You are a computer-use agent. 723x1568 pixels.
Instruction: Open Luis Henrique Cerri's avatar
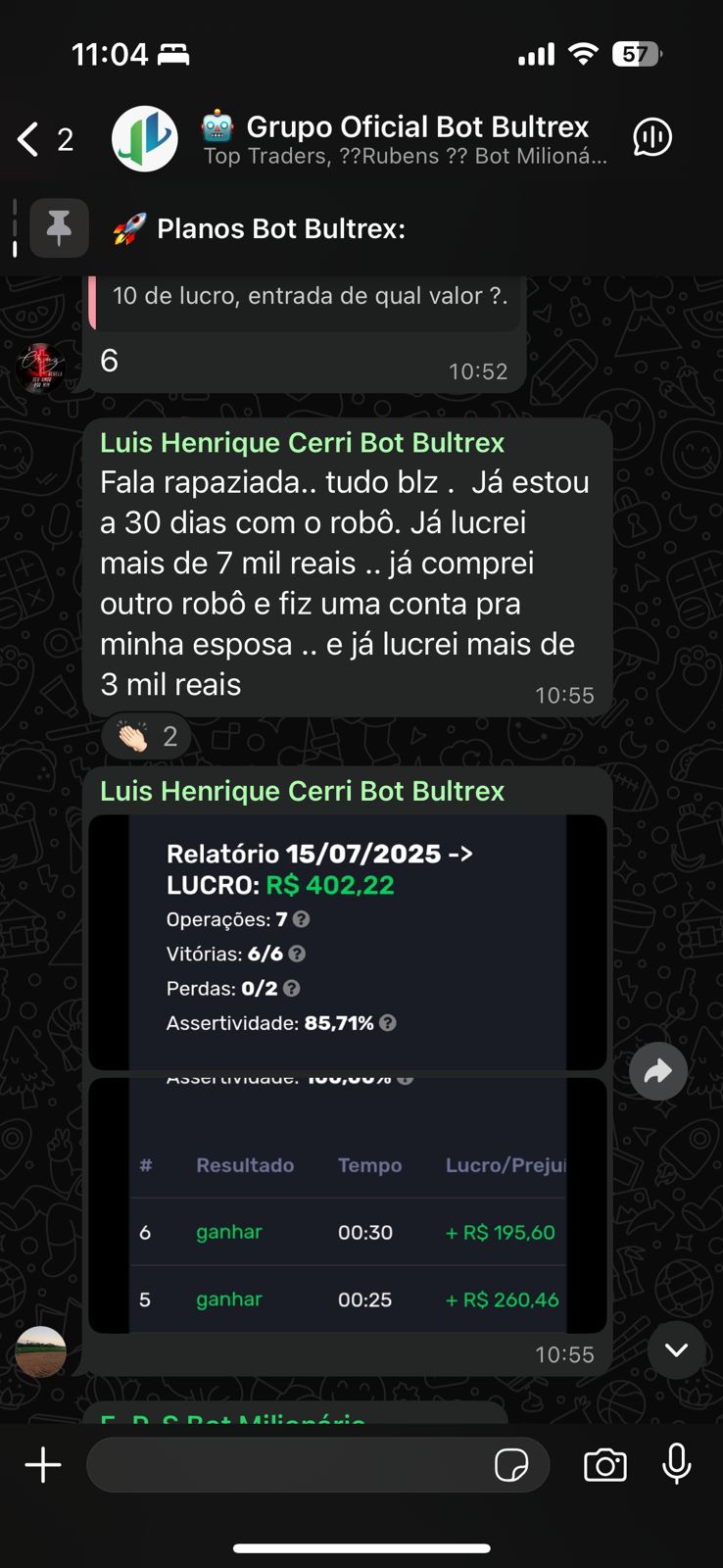click(x=40, y=1351)
